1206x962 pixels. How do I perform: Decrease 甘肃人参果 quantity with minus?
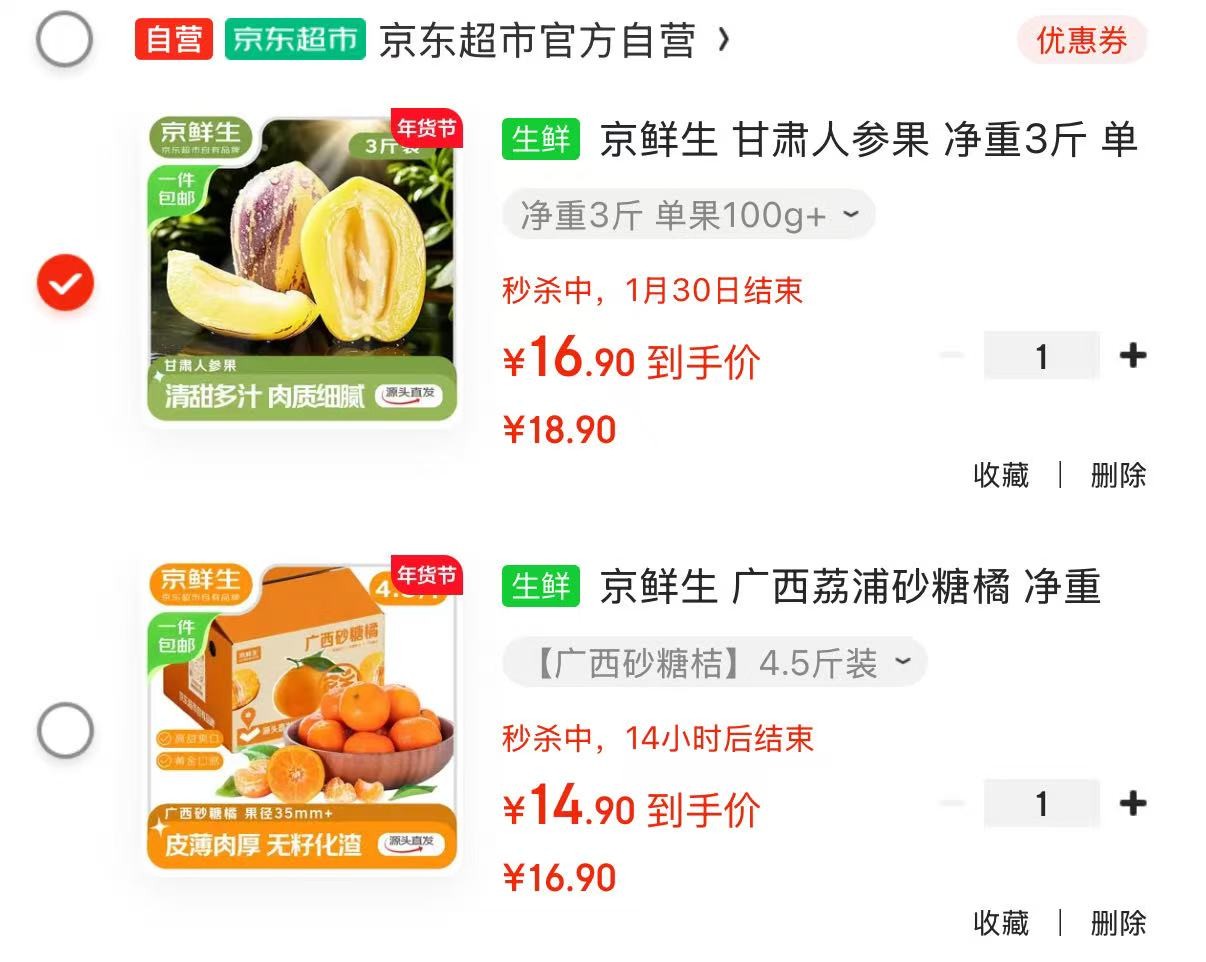tap(953, 356)
